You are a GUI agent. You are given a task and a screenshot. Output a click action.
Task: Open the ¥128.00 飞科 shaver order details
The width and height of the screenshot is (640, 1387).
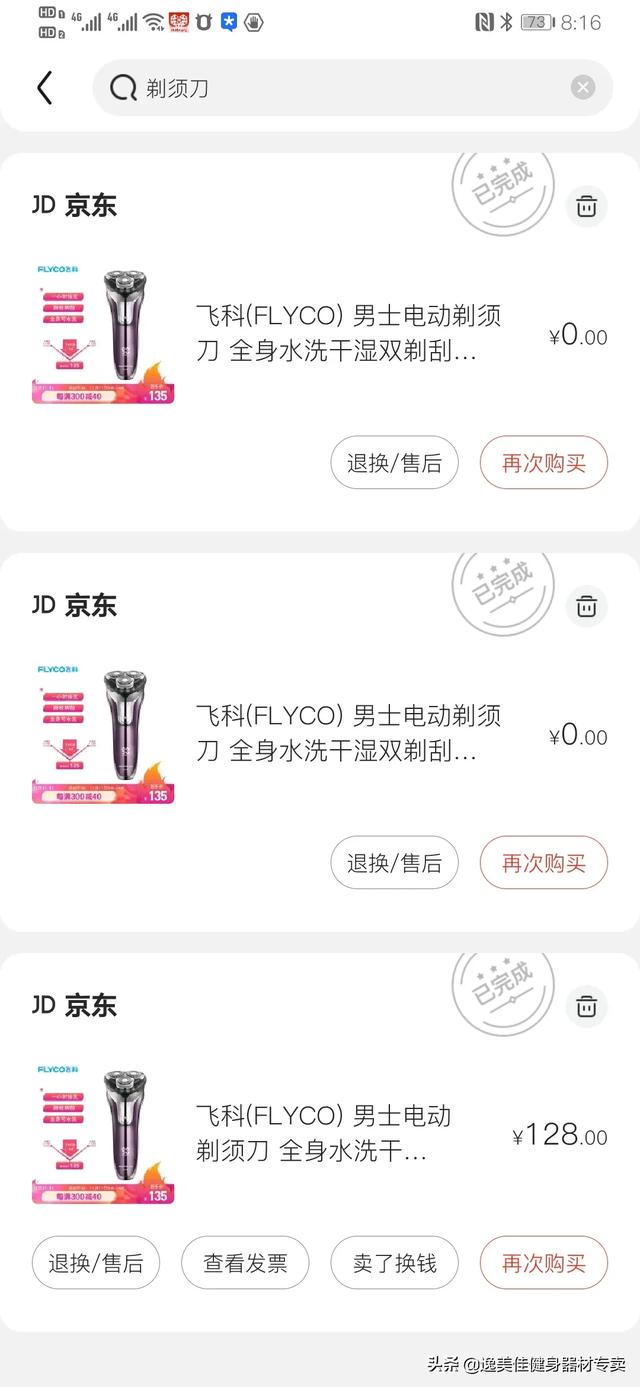[x=323, y=1134]
